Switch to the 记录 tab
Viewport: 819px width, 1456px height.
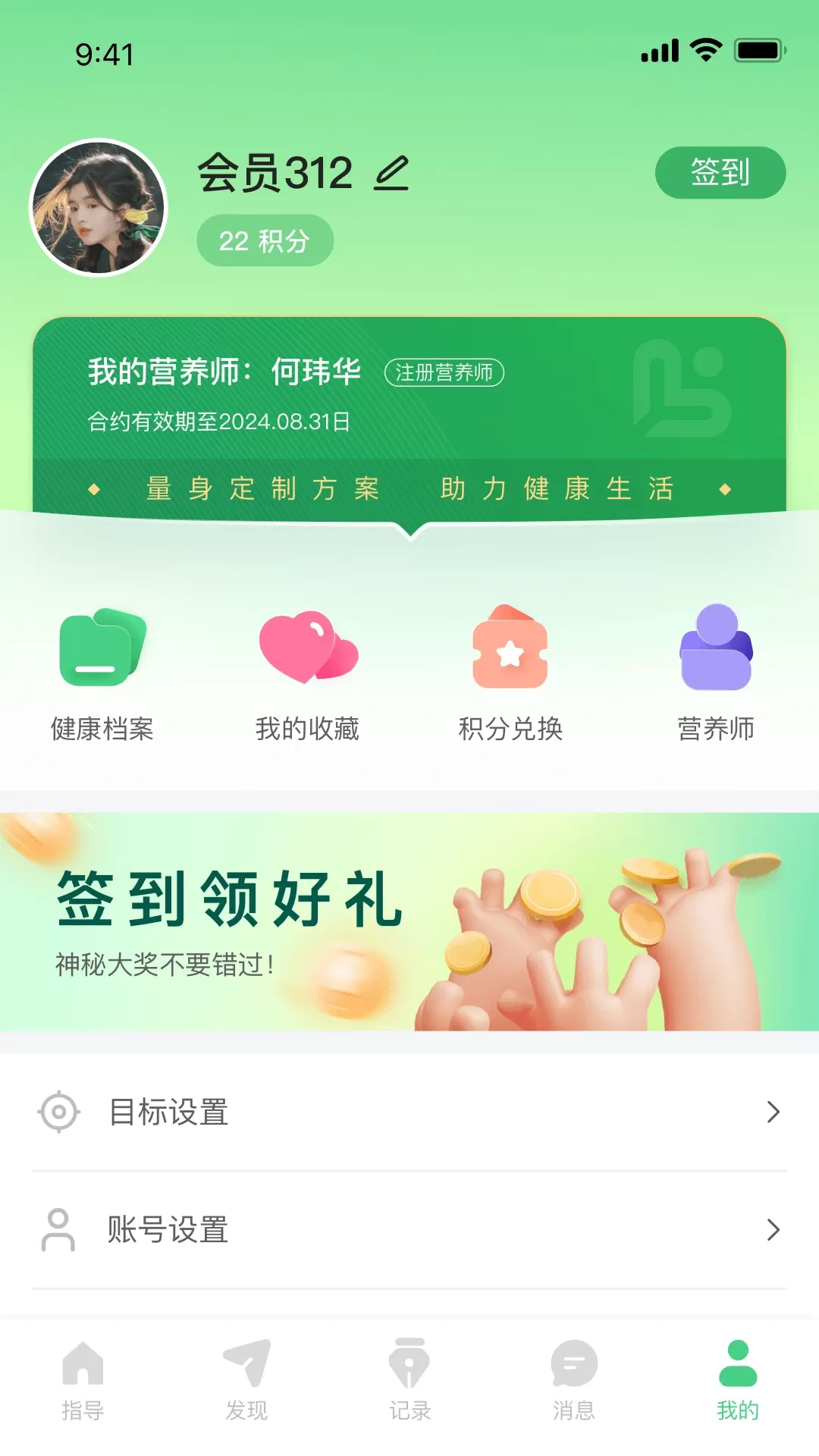409,1380
